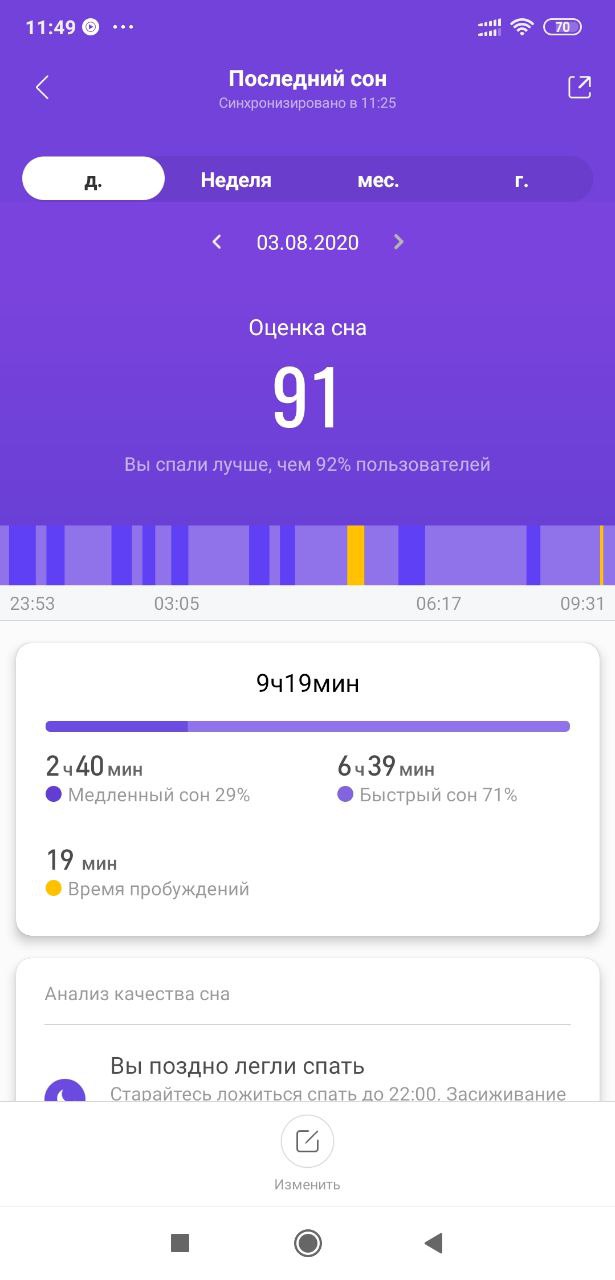Select the д. (day) tab
The height and width of the screenshot is (1280, 615).
point(93,180)
